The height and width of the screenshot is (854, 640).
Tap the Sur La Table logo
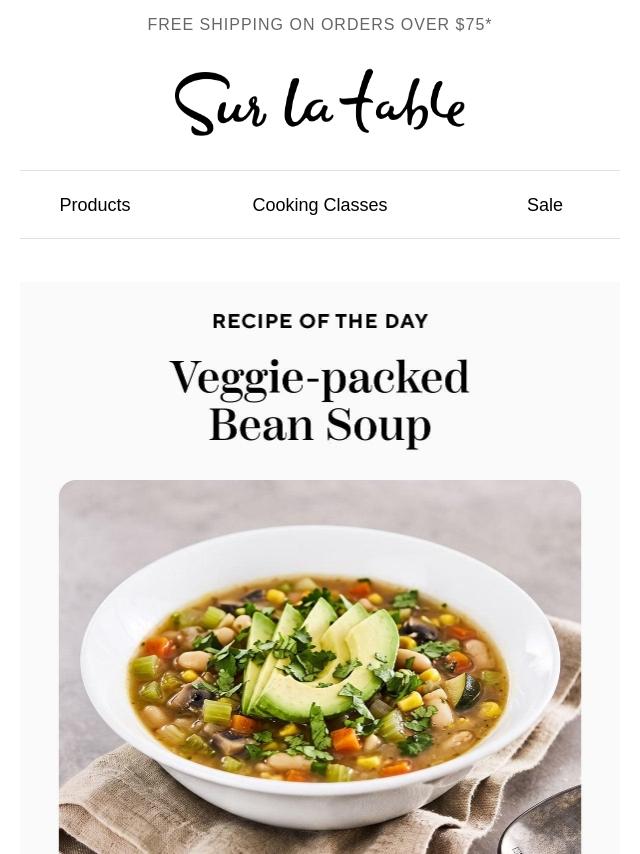[320, 102]
